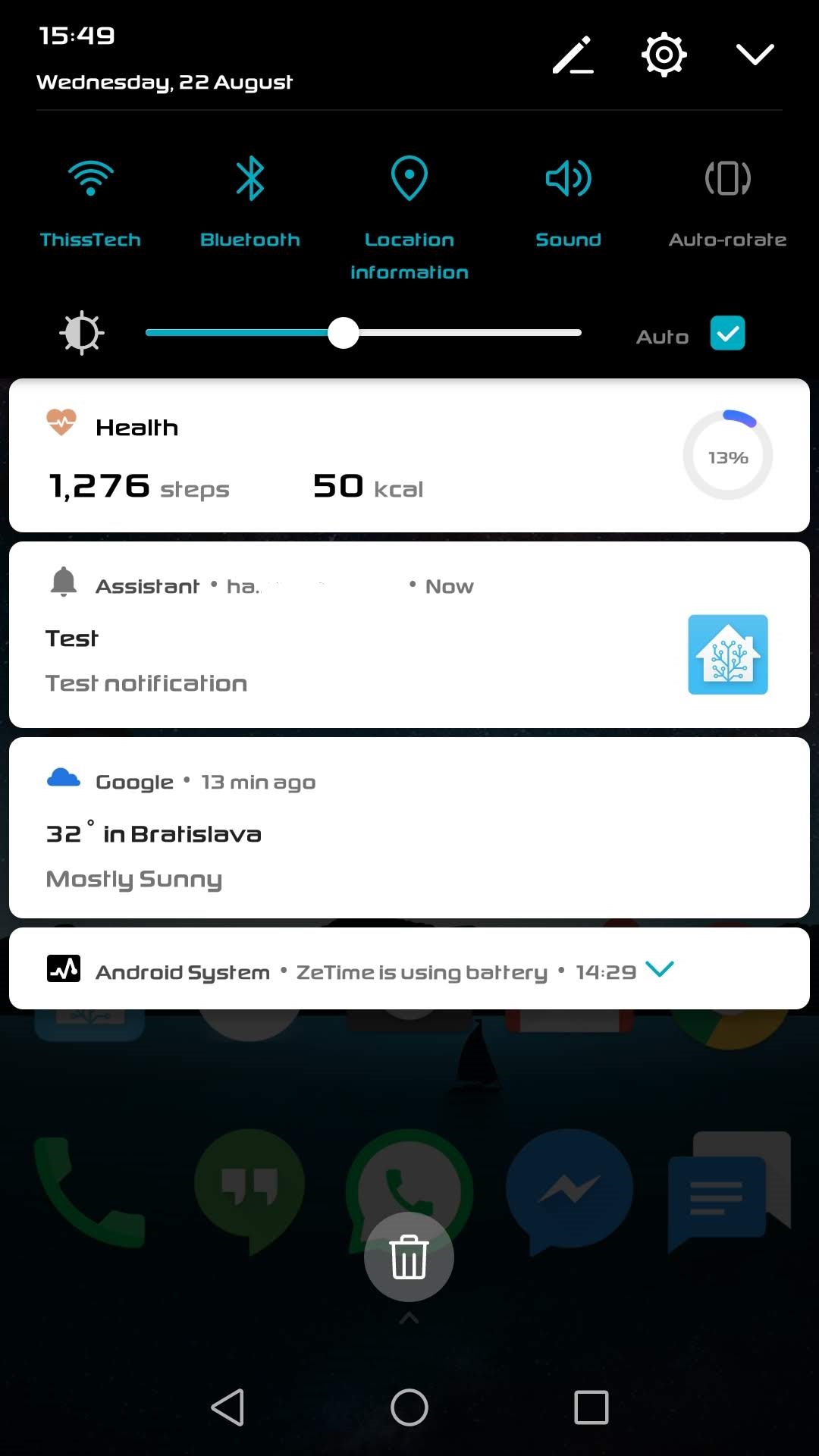Screen dimensions: 819x1456
Task: Open settings via the gear icon
Action: click(x=664, y=55)
